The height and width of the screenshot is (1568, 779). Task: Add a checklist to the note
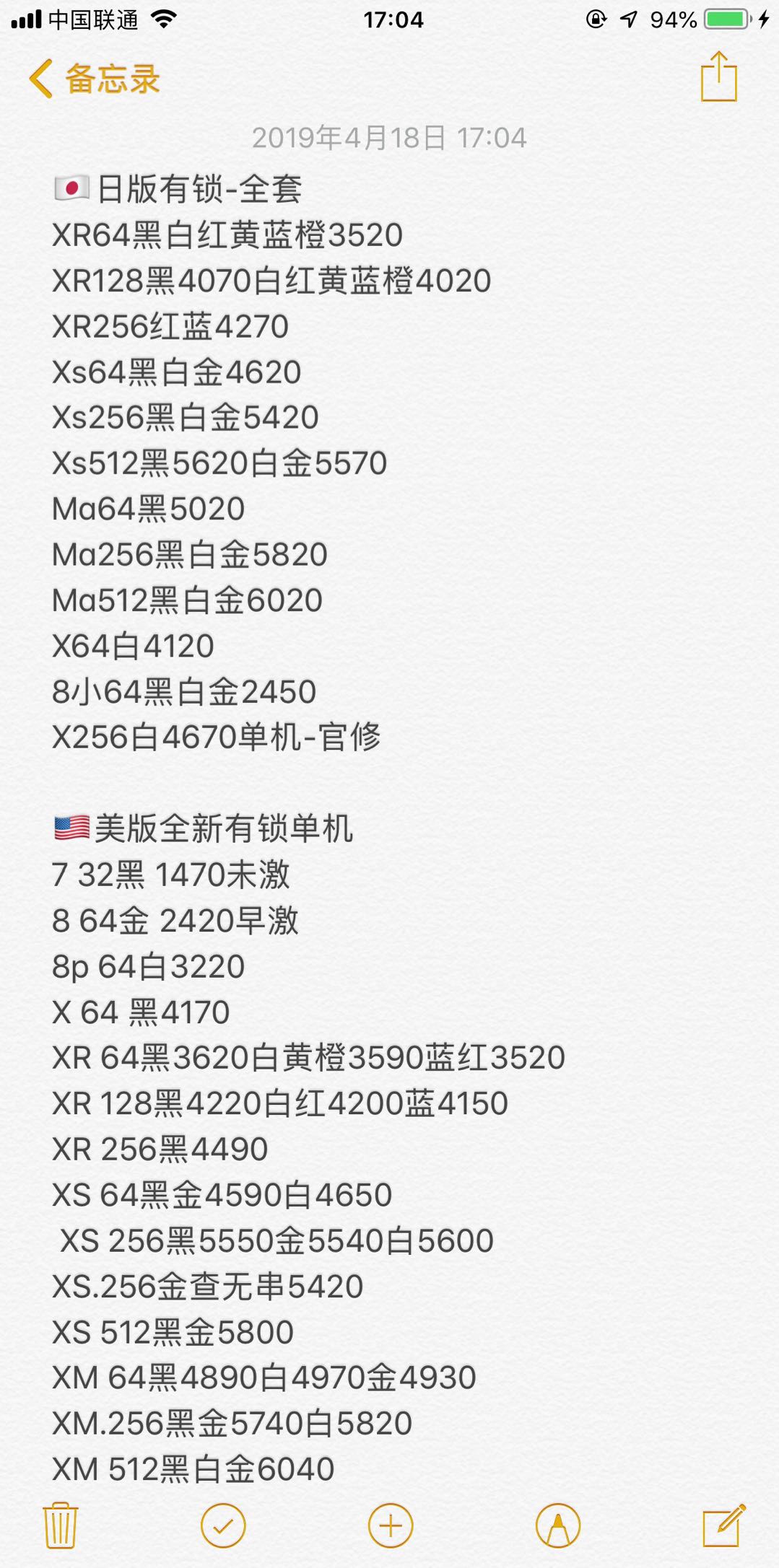223,1525
